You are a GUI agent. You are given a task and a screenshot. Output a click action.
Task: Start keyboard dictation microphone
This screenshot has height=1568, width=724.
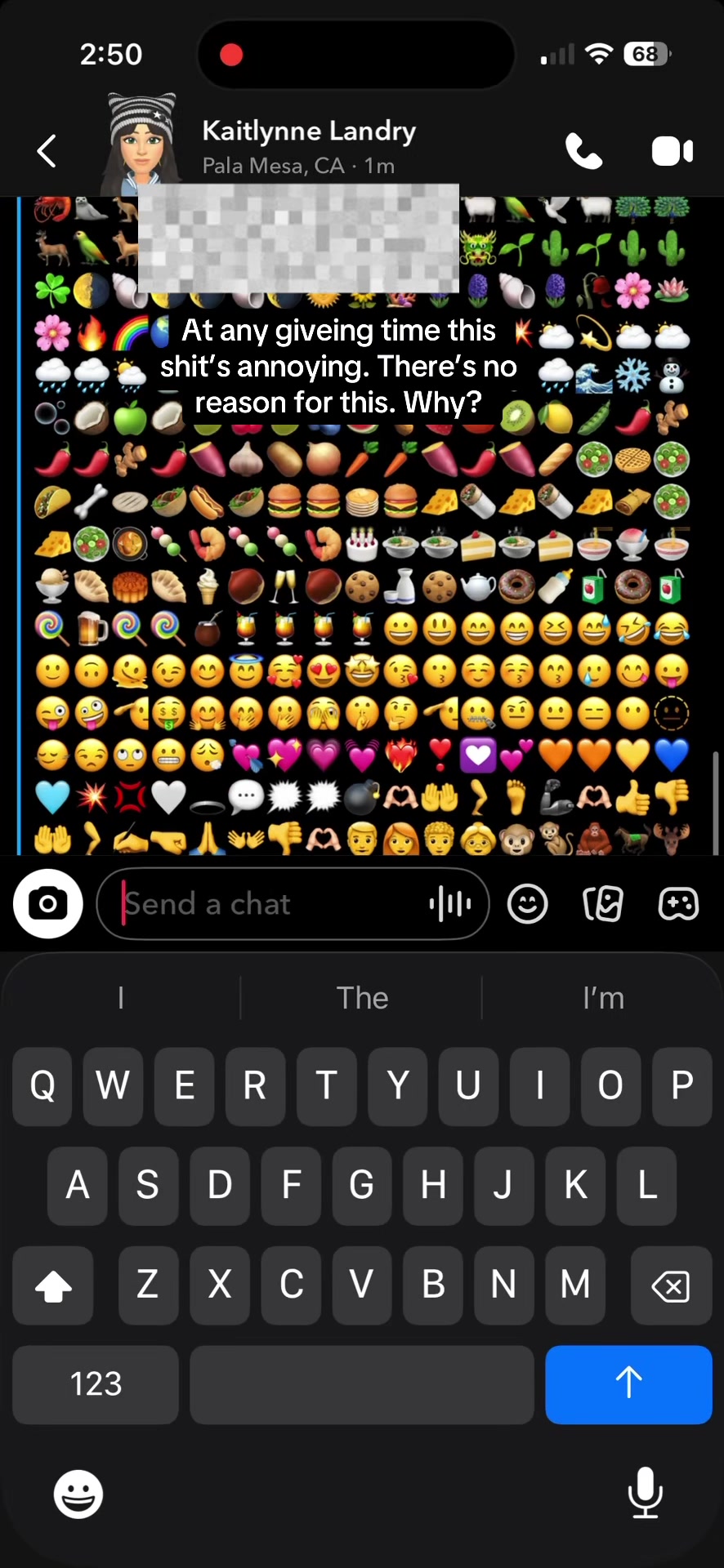pyautogui.click(x=645, y=1493)
